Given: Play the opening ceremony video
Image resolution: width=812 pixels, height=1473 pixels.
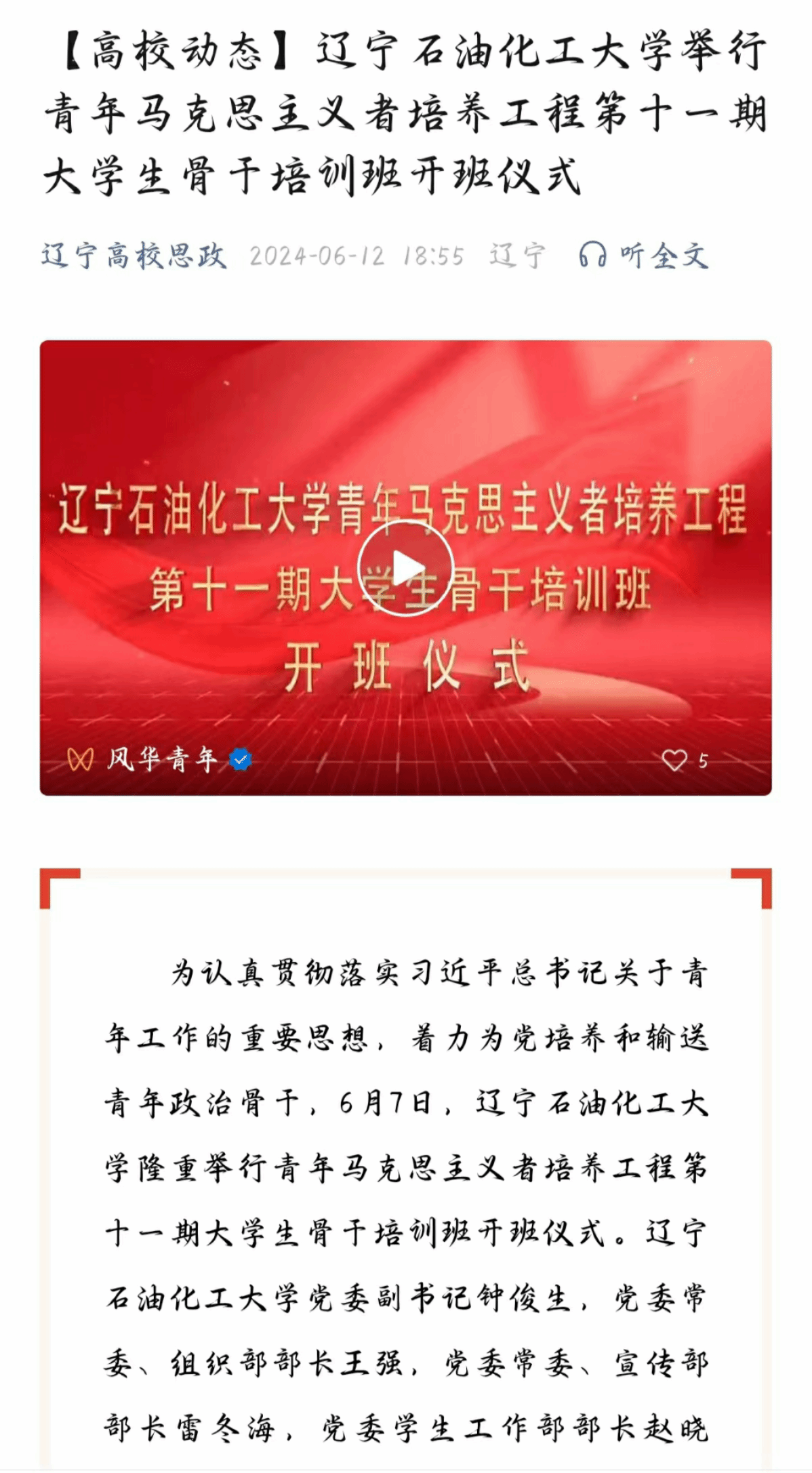Looking at the screenshot, I should click(x=405, y=568).
